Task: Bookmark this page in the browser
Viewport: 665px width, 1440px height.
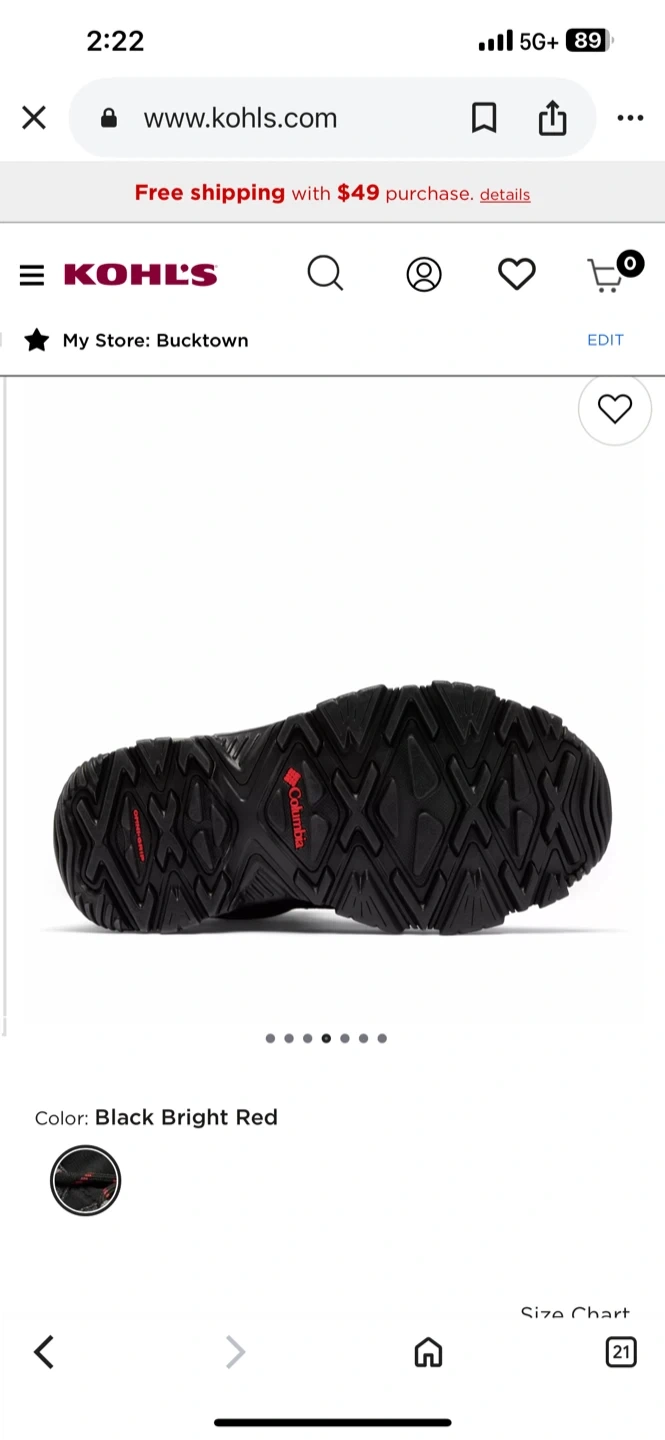Action: pyautogui.click(x=484, y=118)
